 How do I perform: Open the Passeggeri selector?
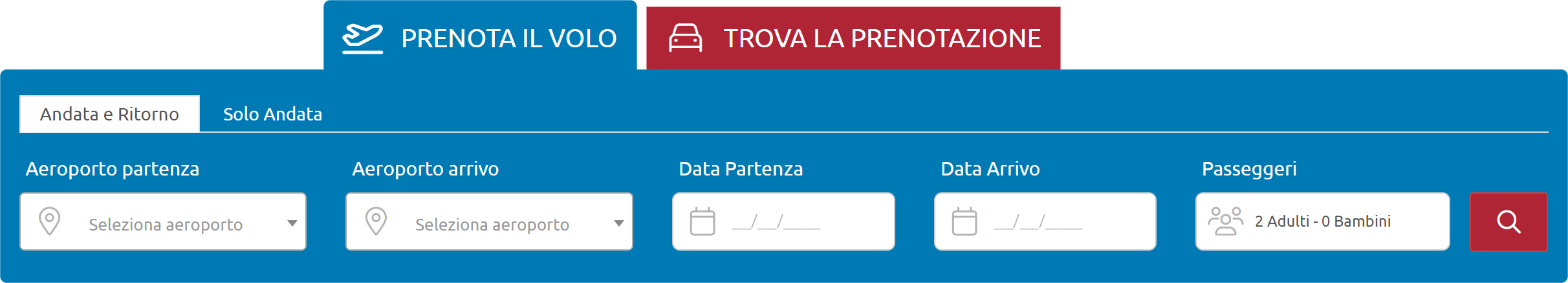1322,221
